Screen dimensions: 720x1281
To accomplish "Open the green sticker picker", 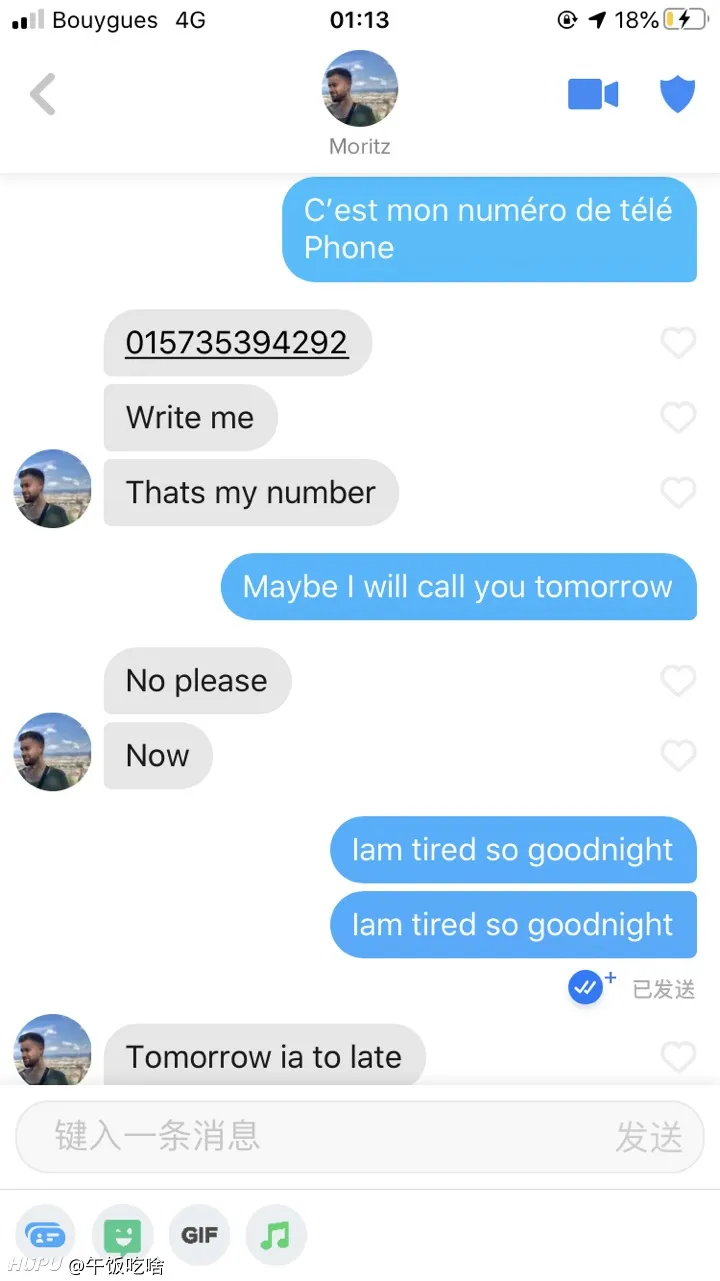I will click(122, 1235).
